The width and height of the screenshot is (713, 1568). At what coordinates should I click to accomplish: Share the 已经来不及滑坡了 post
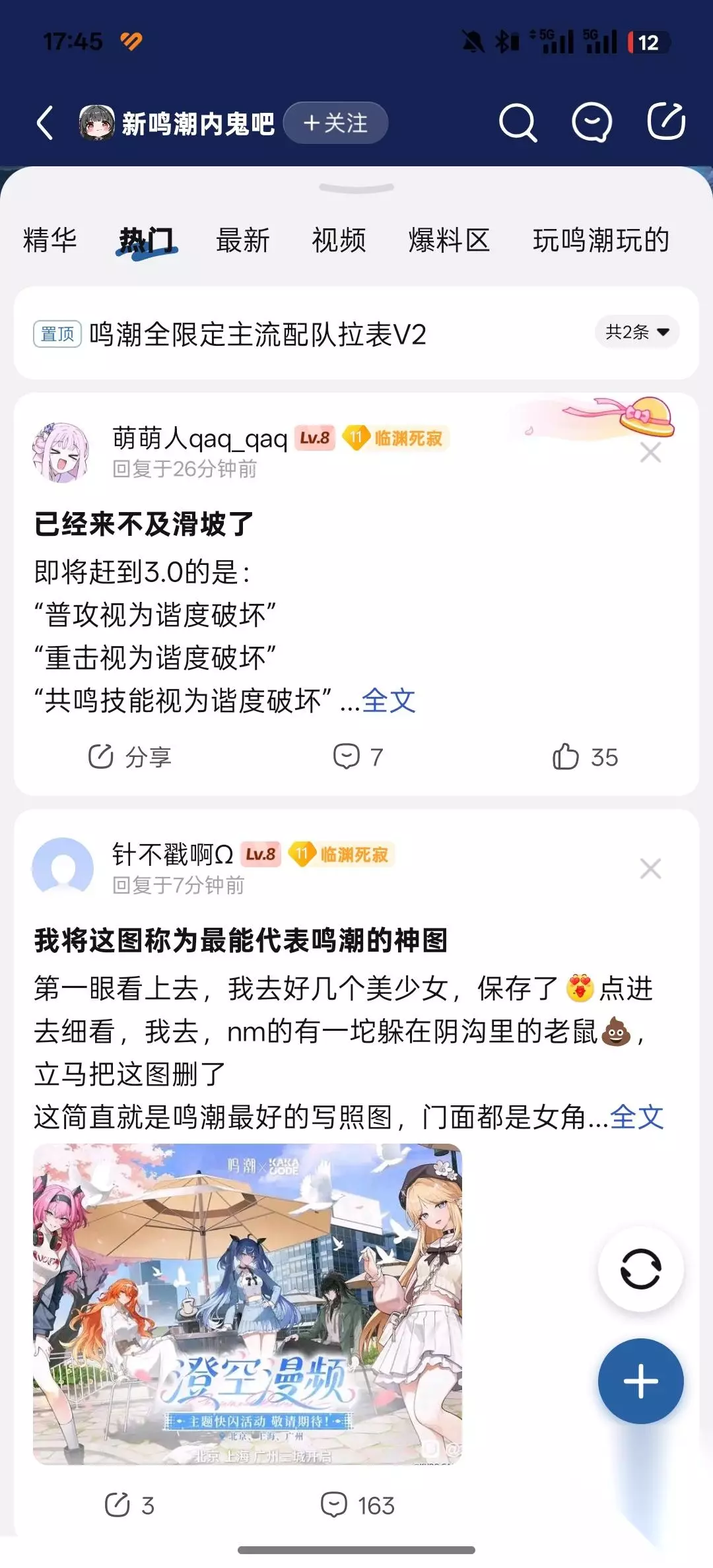129,757
